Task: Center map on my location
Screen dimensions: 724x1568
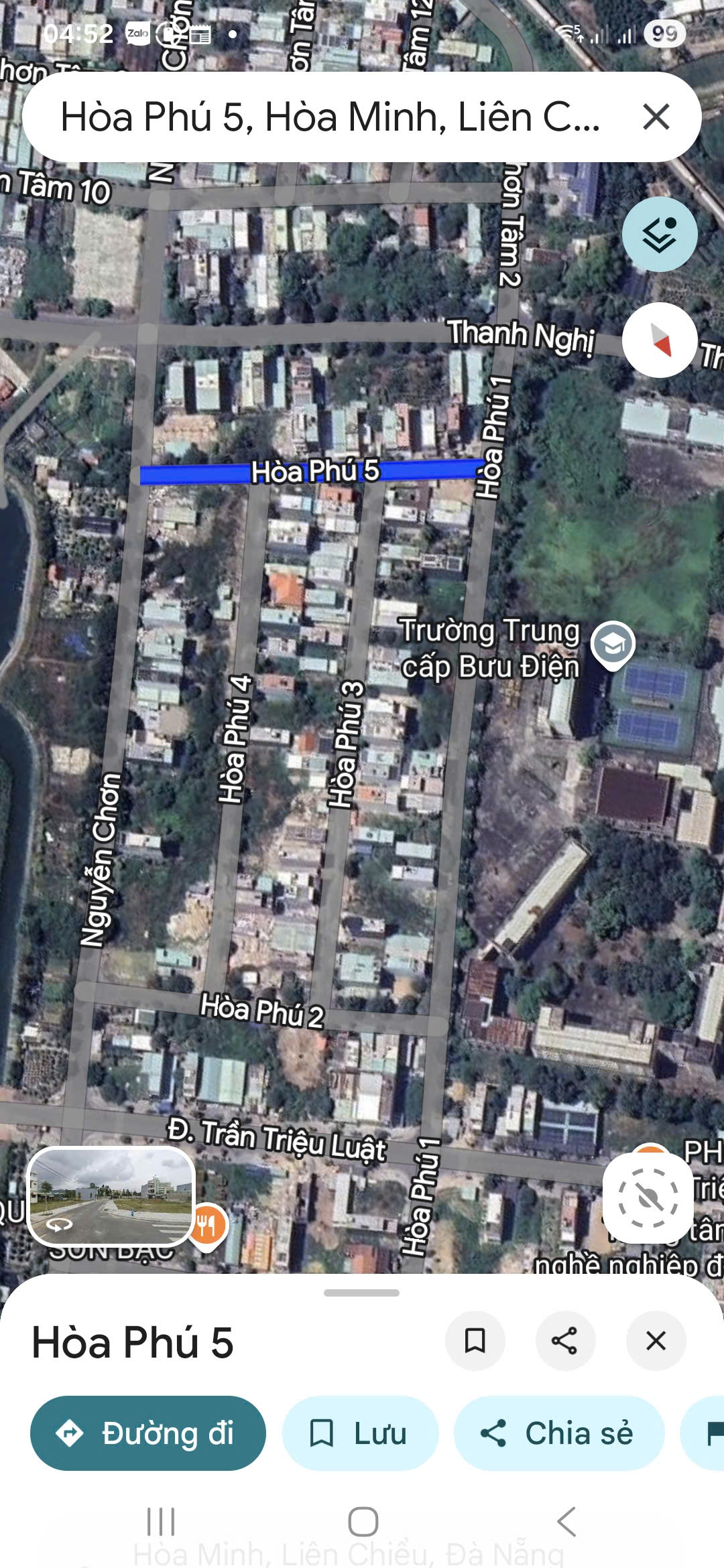Action: (x=648, y=1197)
